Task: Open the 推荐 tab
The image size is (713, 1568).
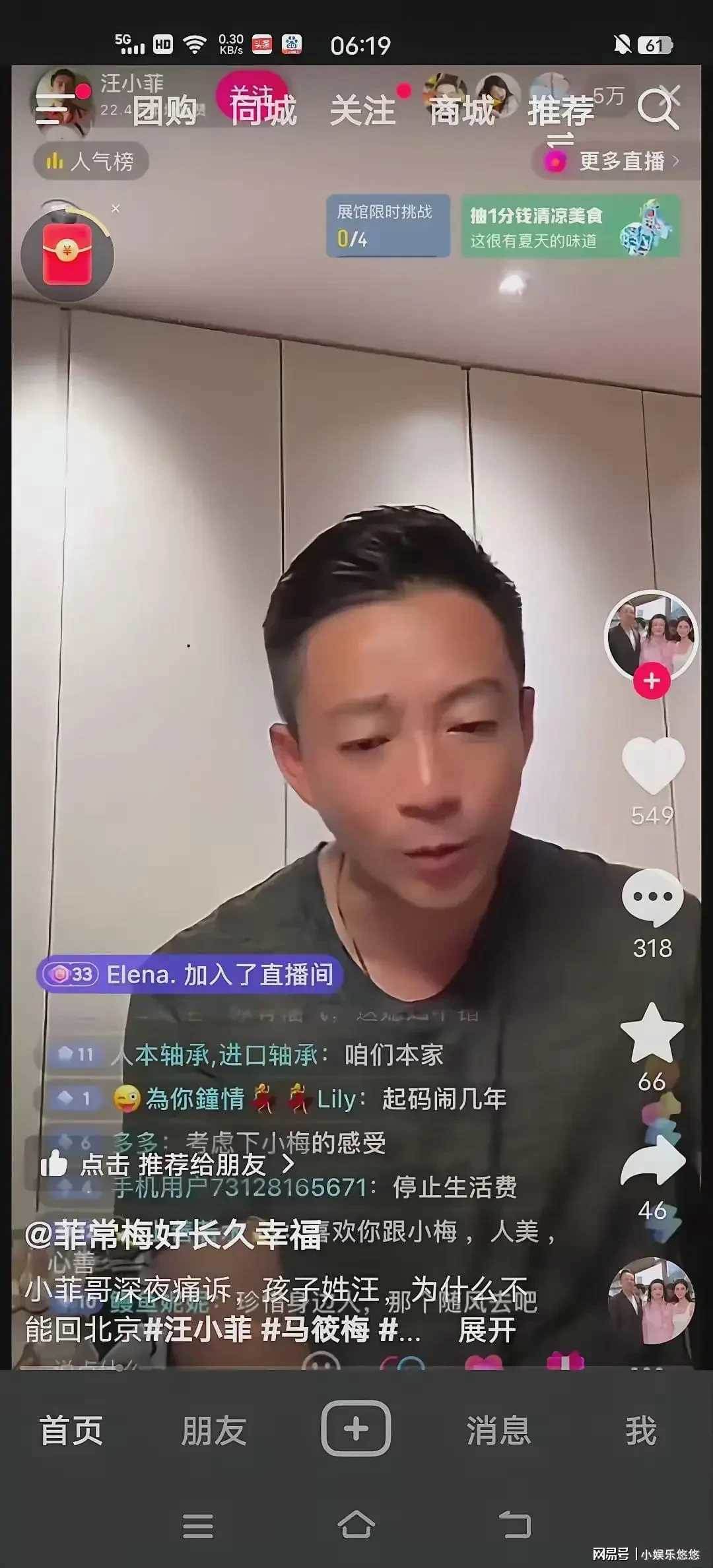Action: [560, 111]
